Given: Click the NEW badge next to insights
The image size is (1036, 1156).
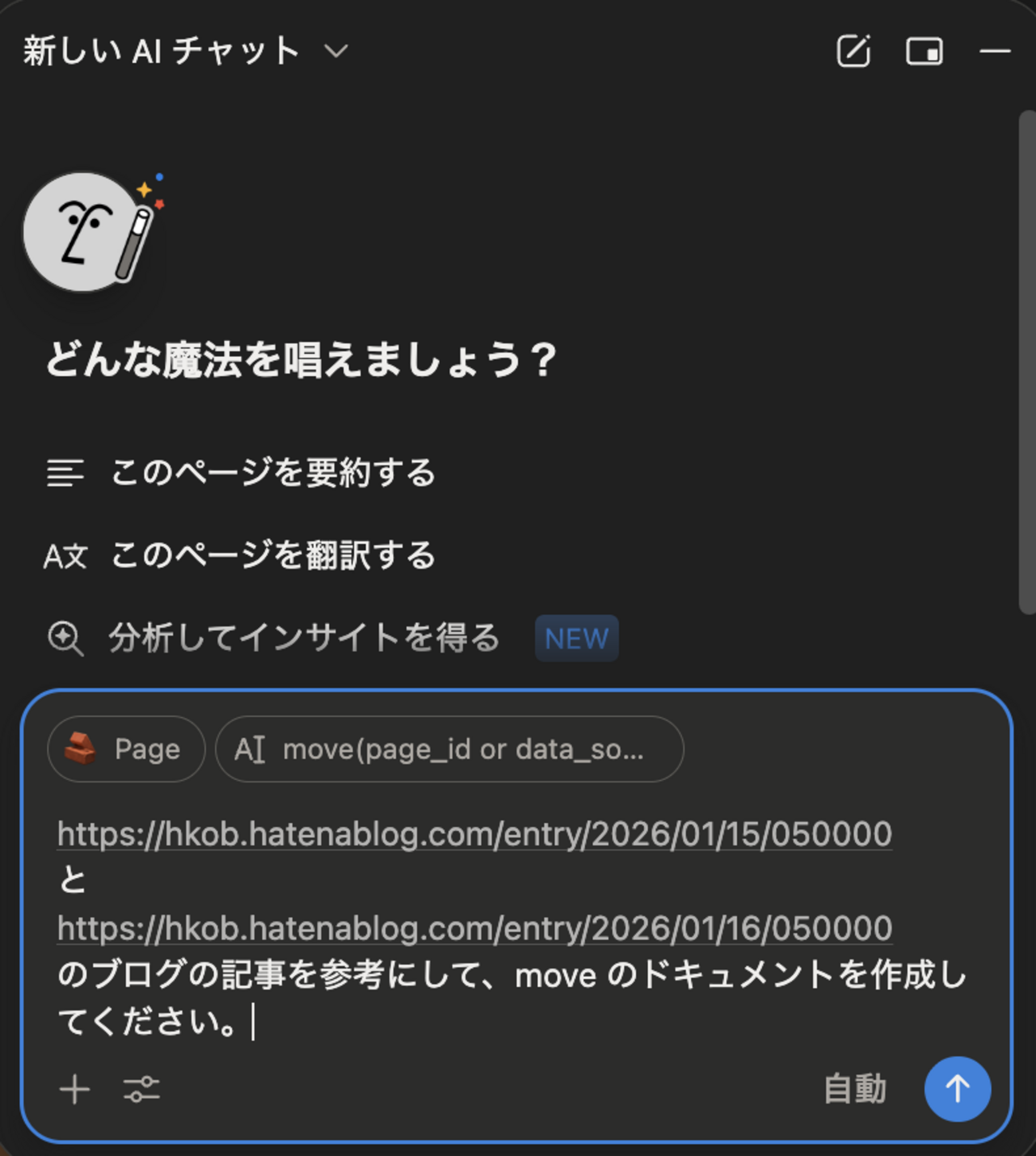Looking at the screenshot, I should [x=575, y=637].
